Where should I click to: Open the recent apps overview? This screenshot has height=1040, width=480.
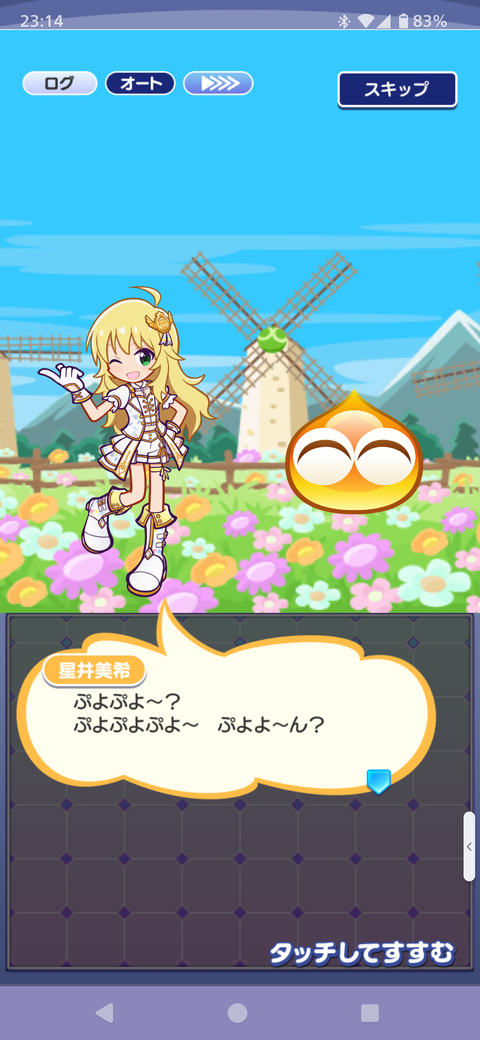point(370,1012)
